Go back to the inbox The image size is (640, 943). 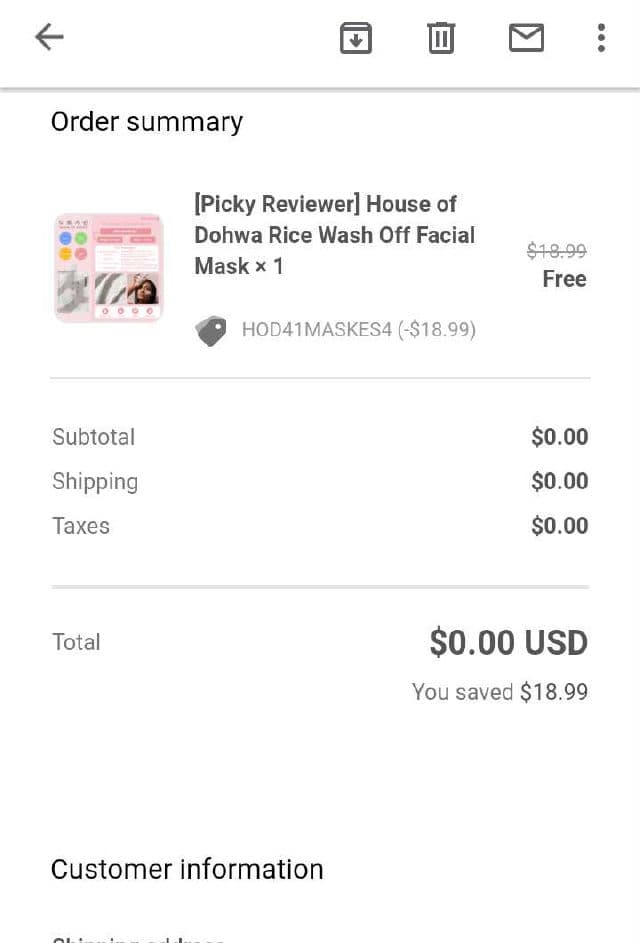pos(49,38)
